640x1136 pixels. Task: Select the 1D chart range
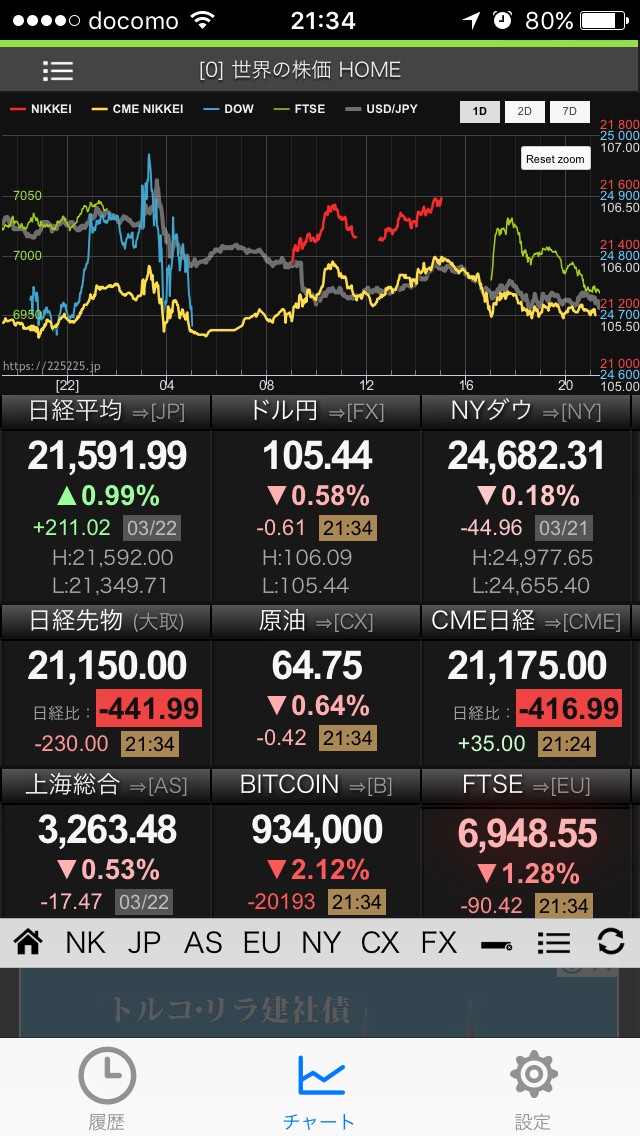click(480, 111)
